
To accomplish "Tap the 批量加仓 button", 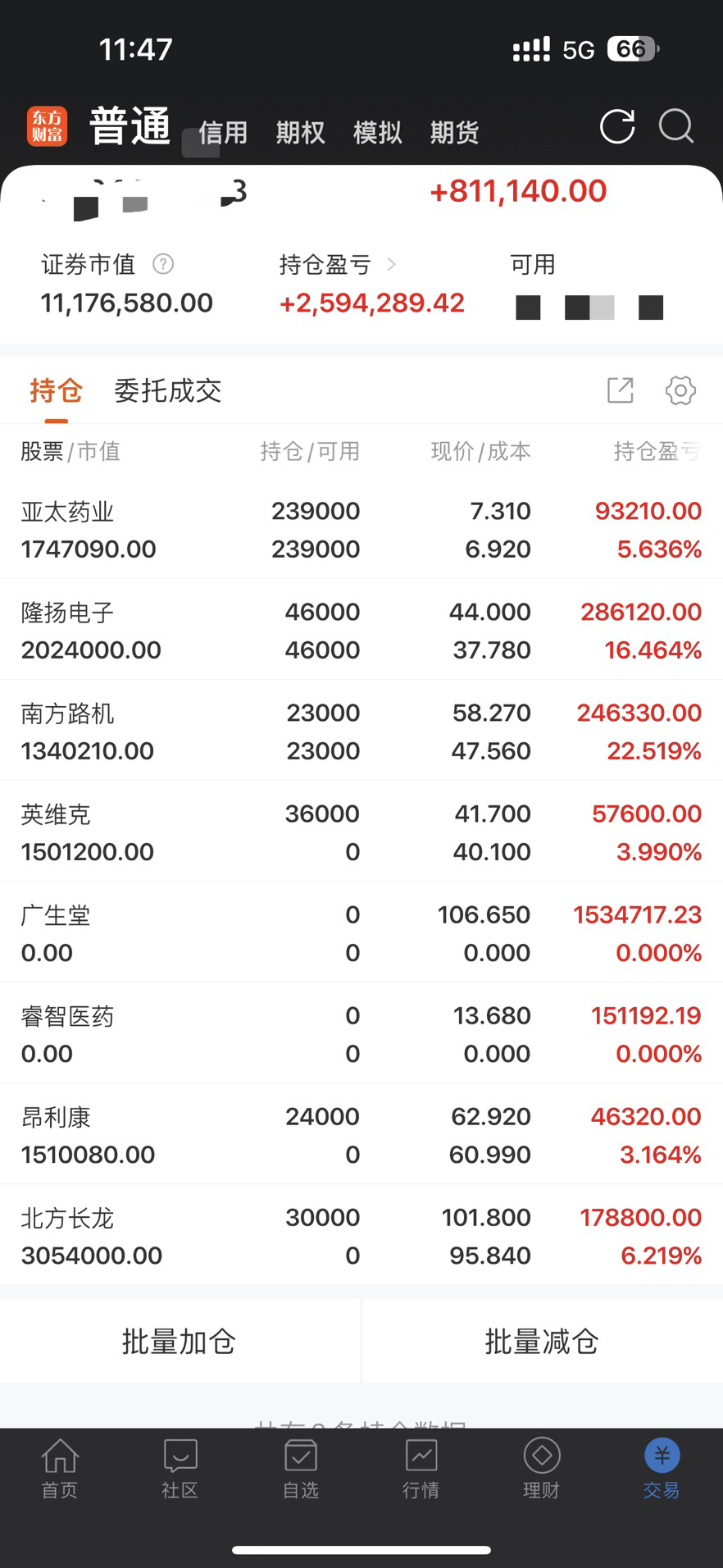I will point(180,1341).
